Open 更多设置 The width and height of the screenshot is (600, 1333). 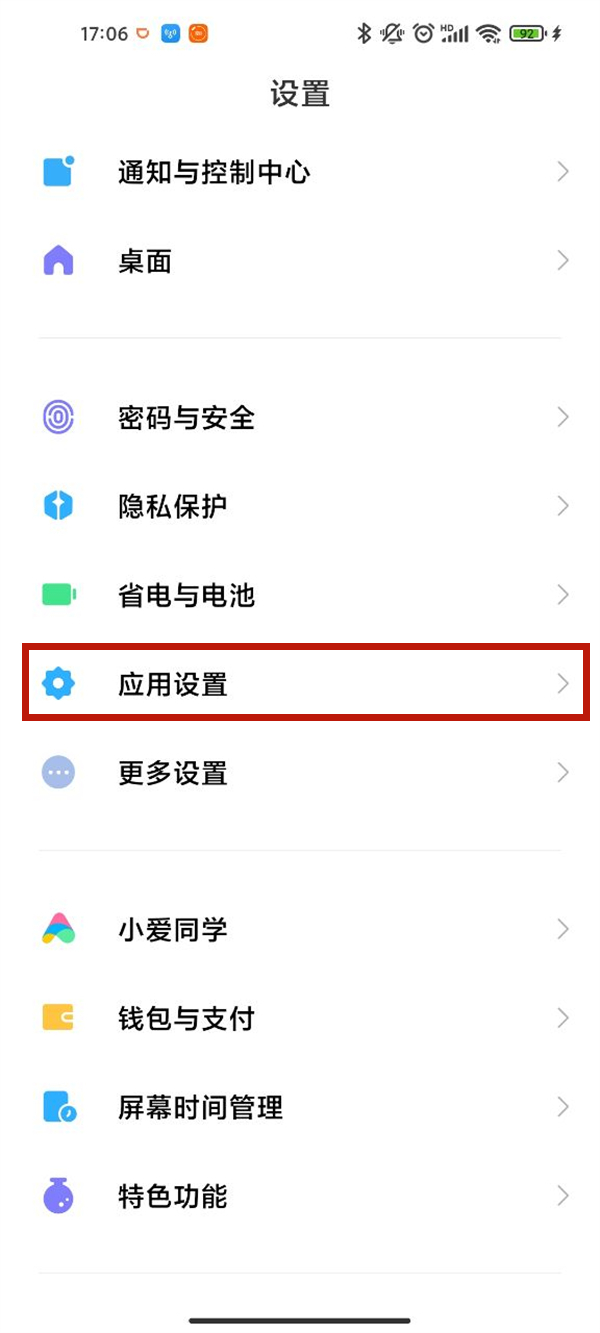point(300,773)
